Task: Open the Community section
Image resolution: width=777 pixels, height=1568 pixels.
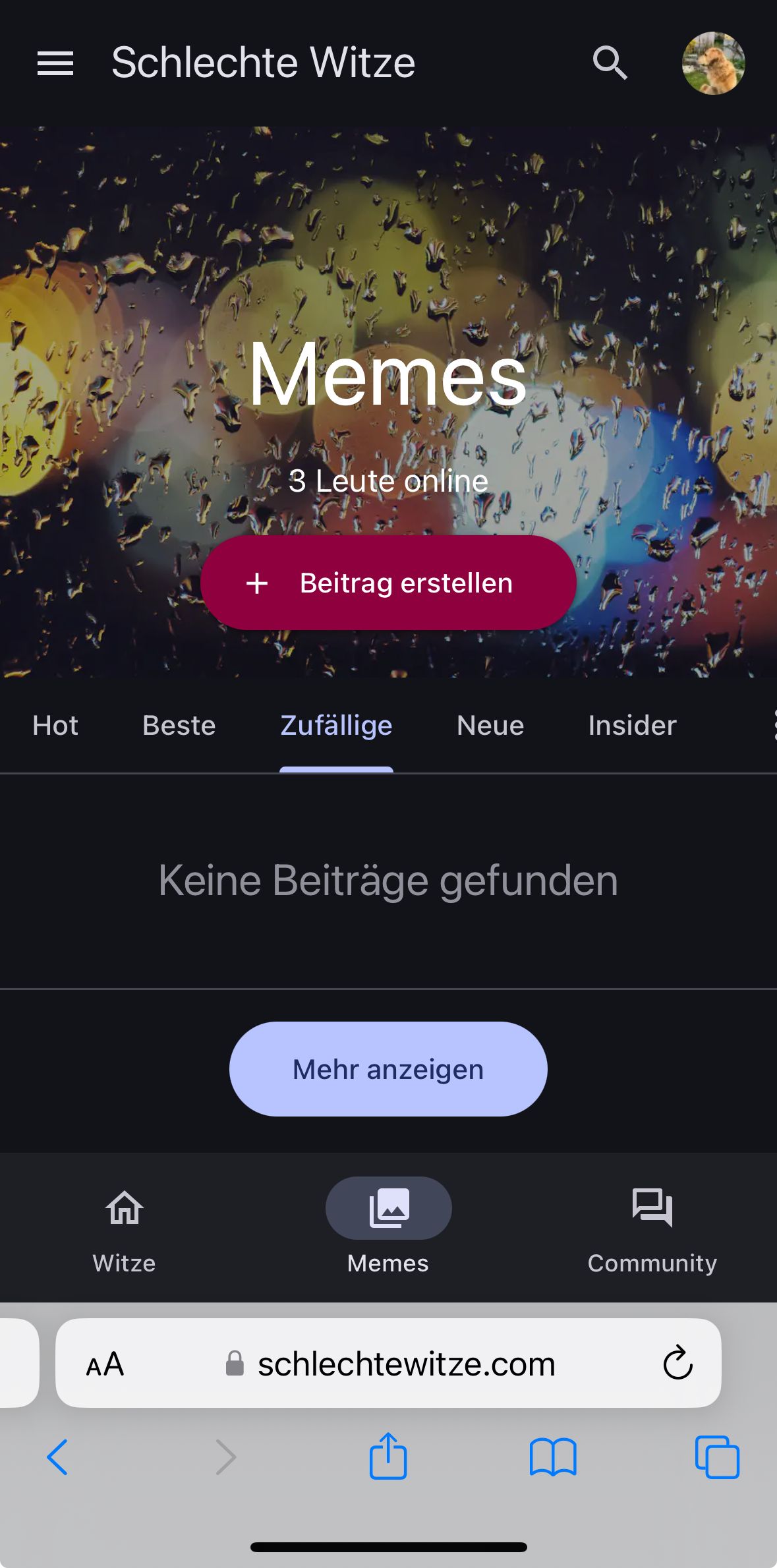Action: 652,1227
